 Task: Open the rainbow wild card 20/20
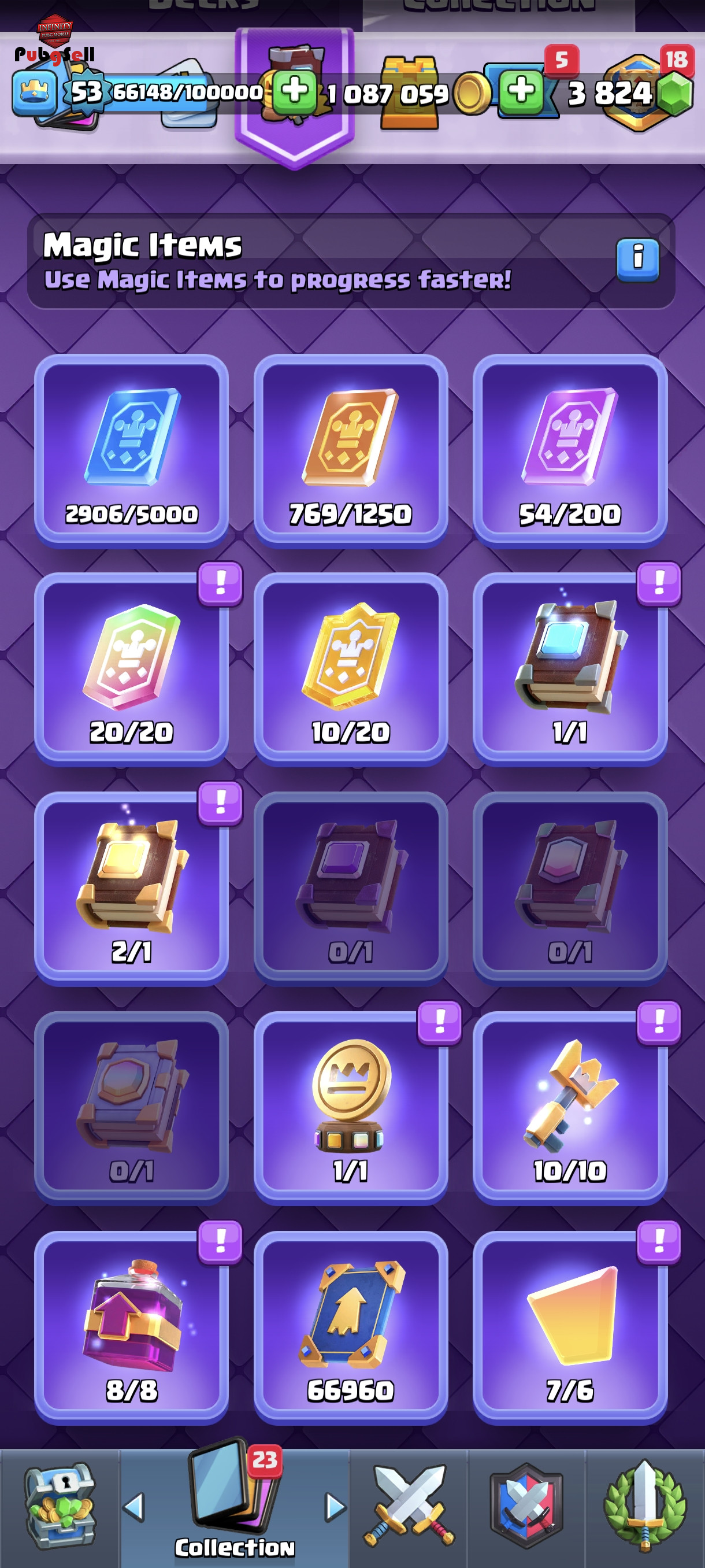coord(131,669)
